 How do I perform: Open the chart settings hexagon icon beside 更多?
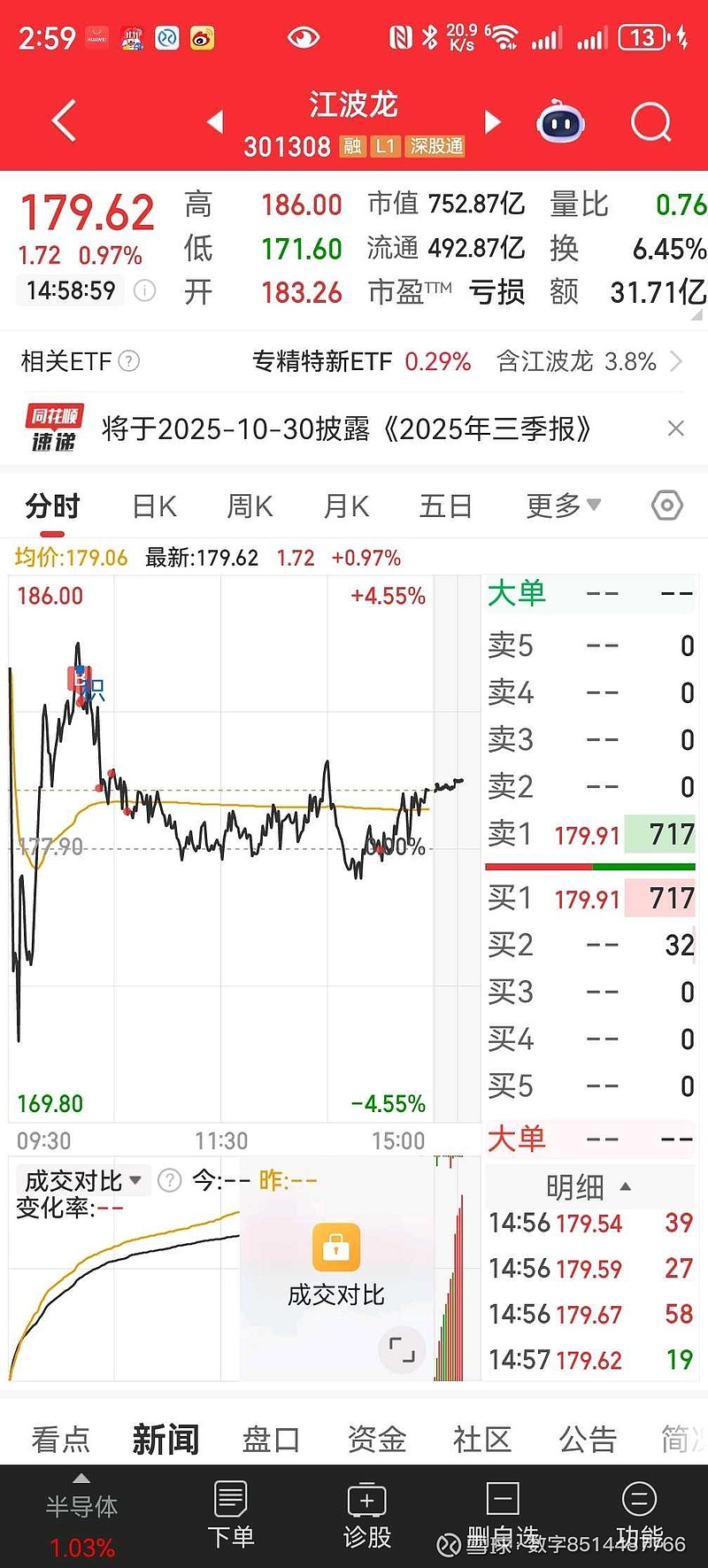pos(666,505)
